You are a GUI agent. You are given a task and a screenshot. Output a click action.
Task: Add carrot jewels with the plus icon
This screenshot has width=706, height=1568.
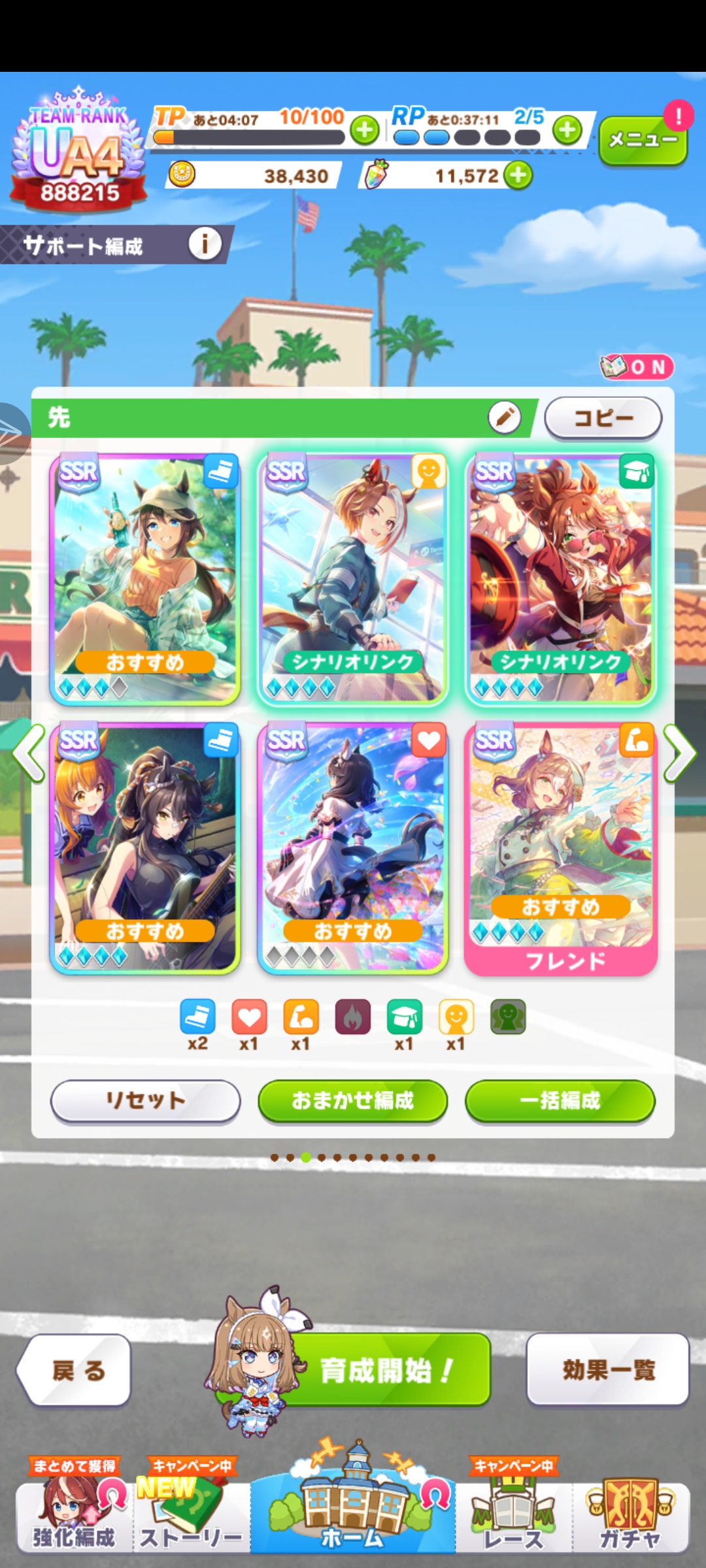(x=518, y=176)
